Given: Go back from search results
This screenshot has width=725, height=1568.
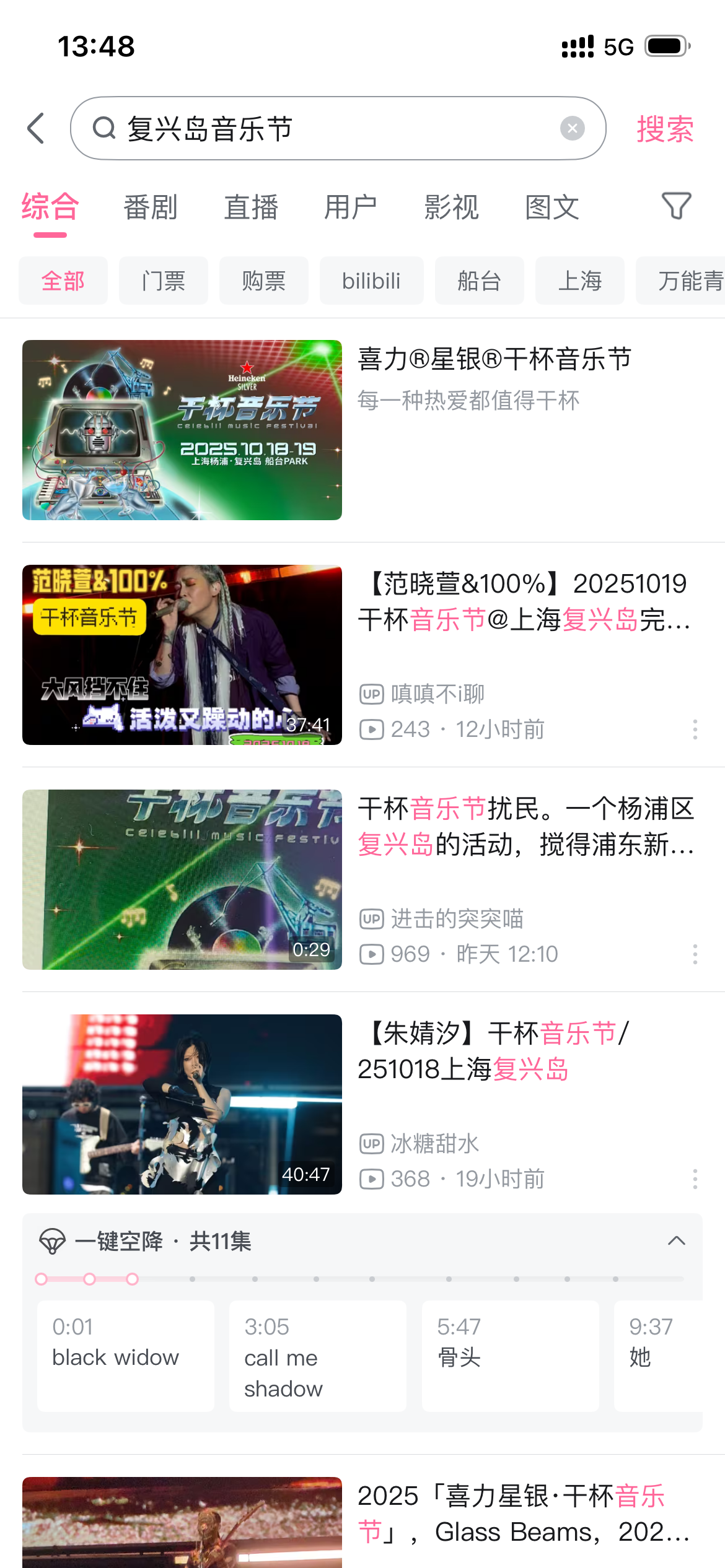Looking at the screenshot, I should tap(36, 128).
